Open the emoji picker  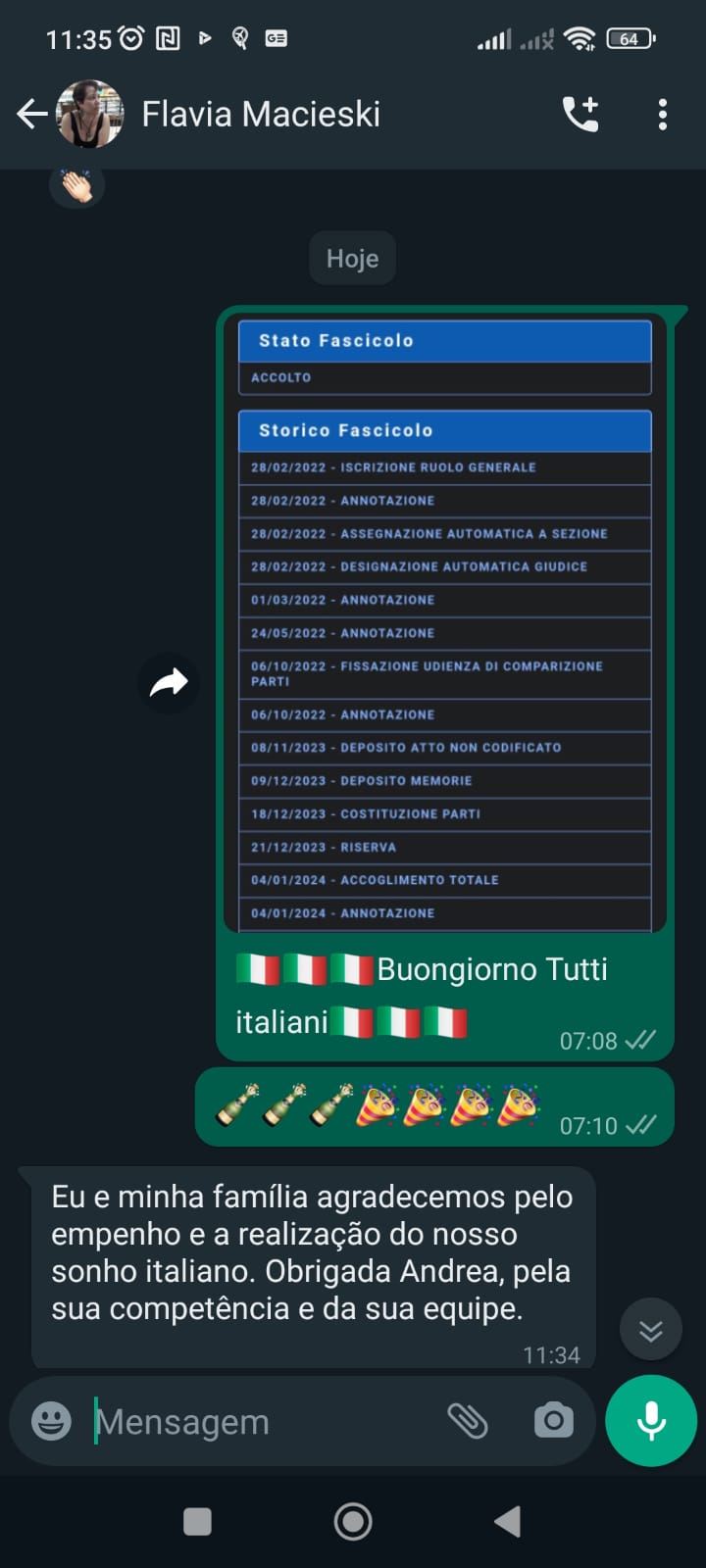pyautogui.click(x=51, y=1421)
